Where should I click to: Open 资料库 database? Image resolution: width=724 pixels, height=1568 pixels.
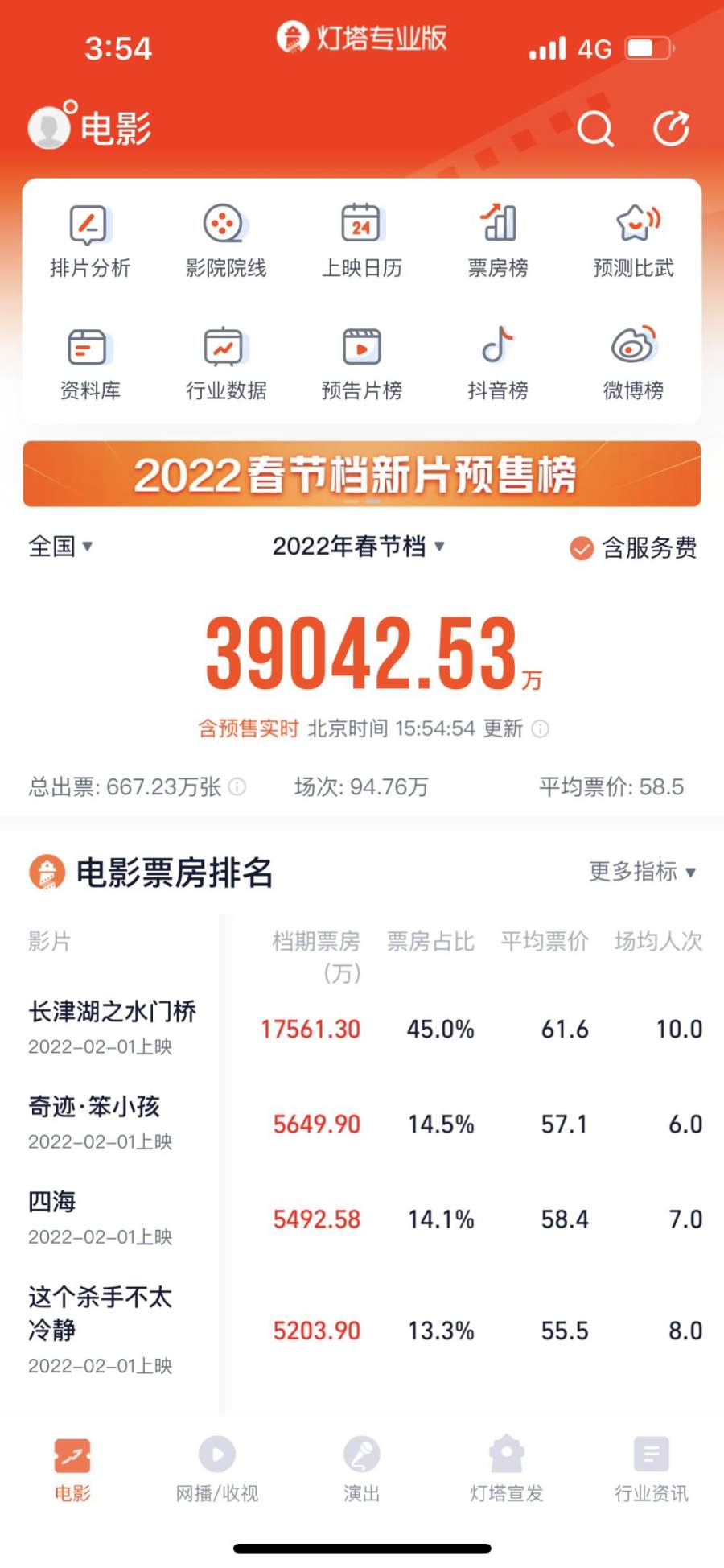(x=89, y=363)
